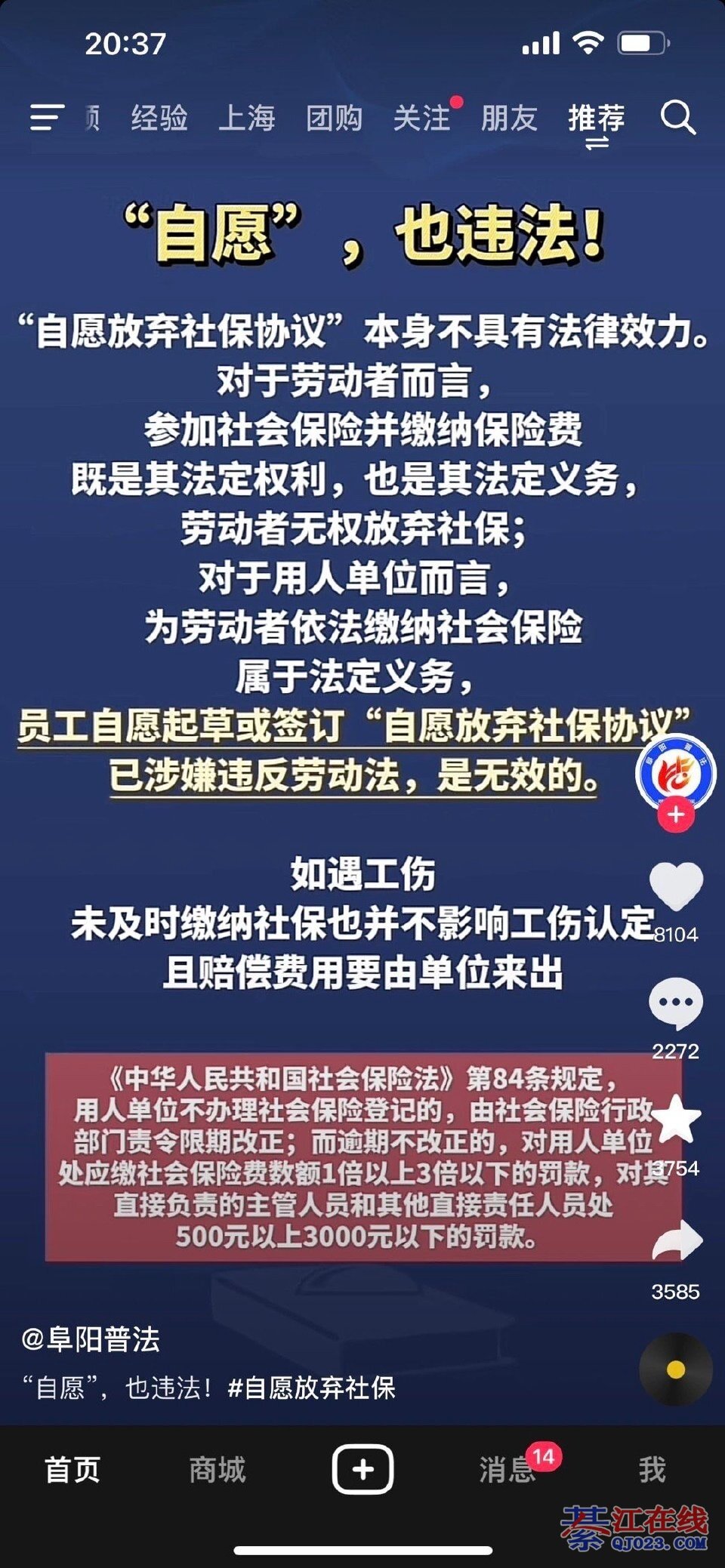This screenshot has width=725, height=1568.
Task: Open the side menu button
Action: [x=45, y=118]
